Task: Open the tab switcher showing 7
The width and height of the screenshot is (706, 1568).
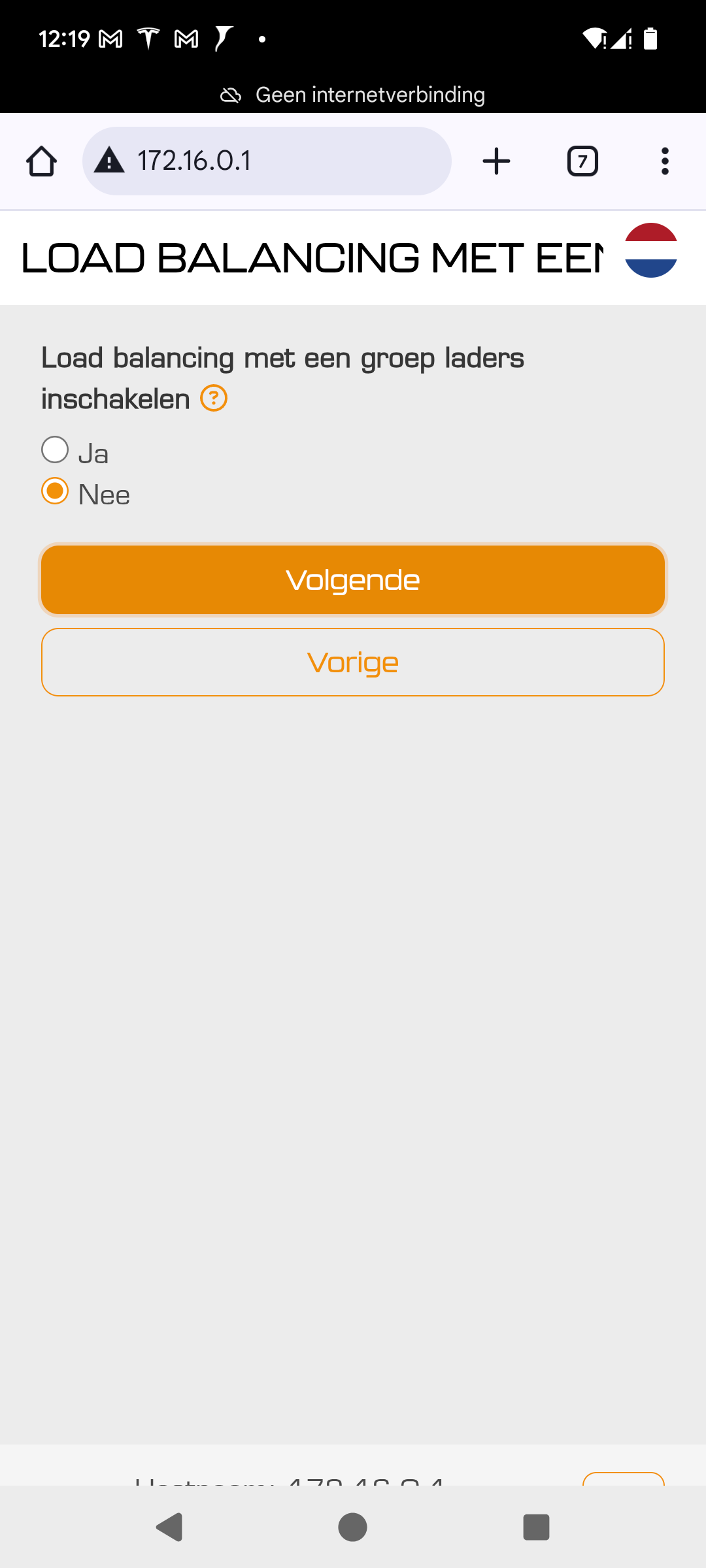Action: click(x=582, y=161)
